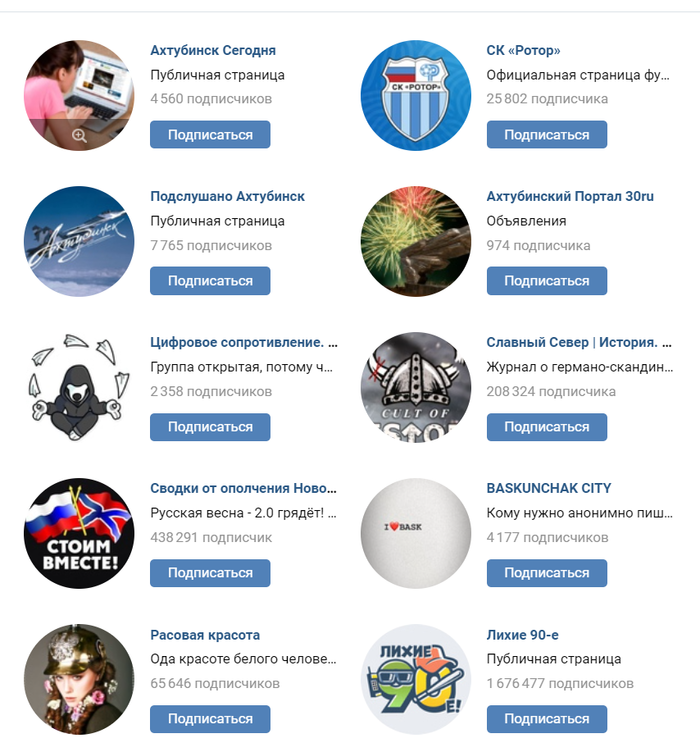
Task: Open Ахтубинский Портал 30ru title link
Action: (x=570, y=196)
